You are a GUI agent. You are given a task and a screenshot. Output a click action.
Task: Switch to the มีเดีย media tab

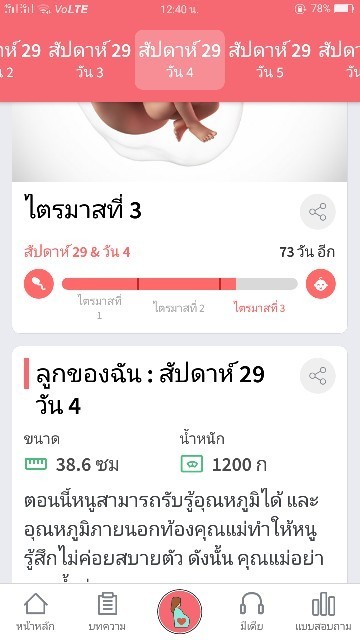coord(251,612)
